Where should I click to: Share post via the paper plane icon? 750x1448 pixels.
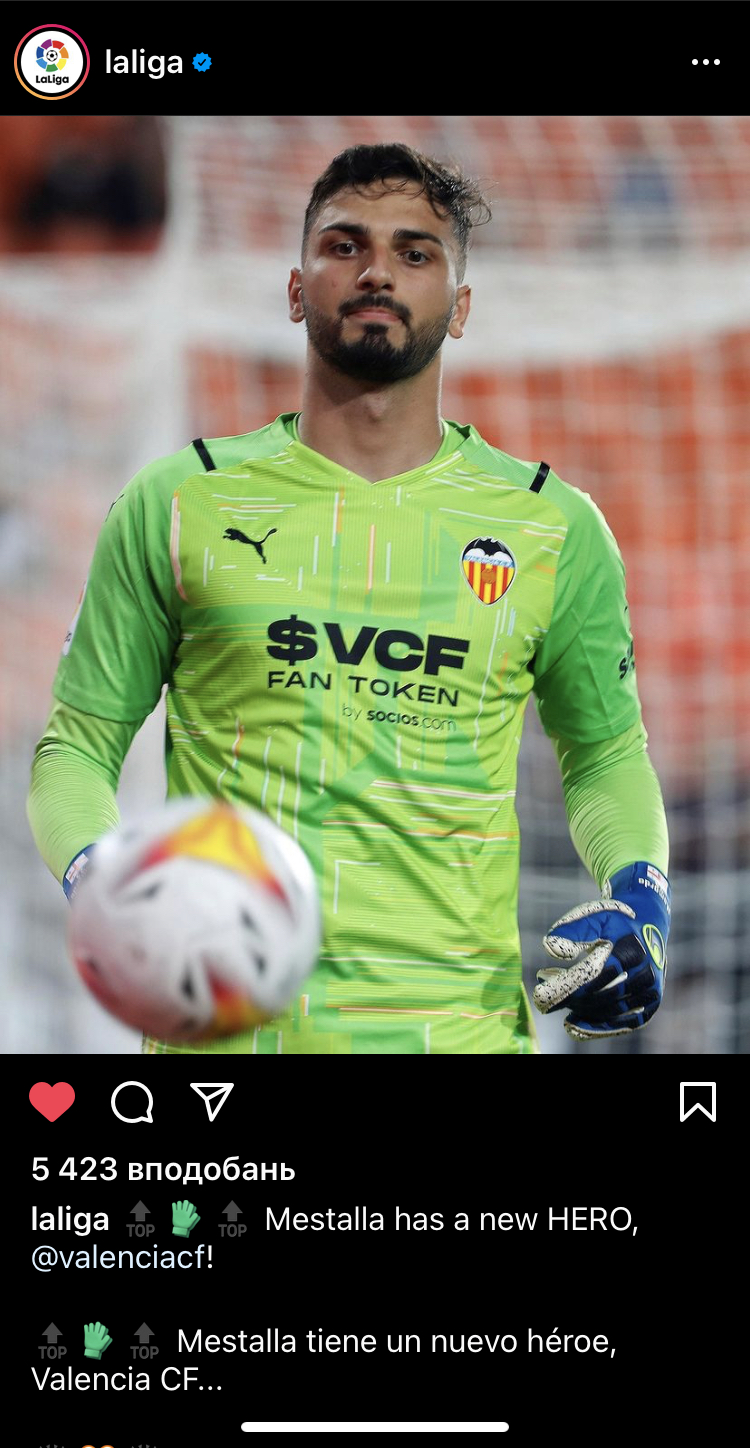211,1102
